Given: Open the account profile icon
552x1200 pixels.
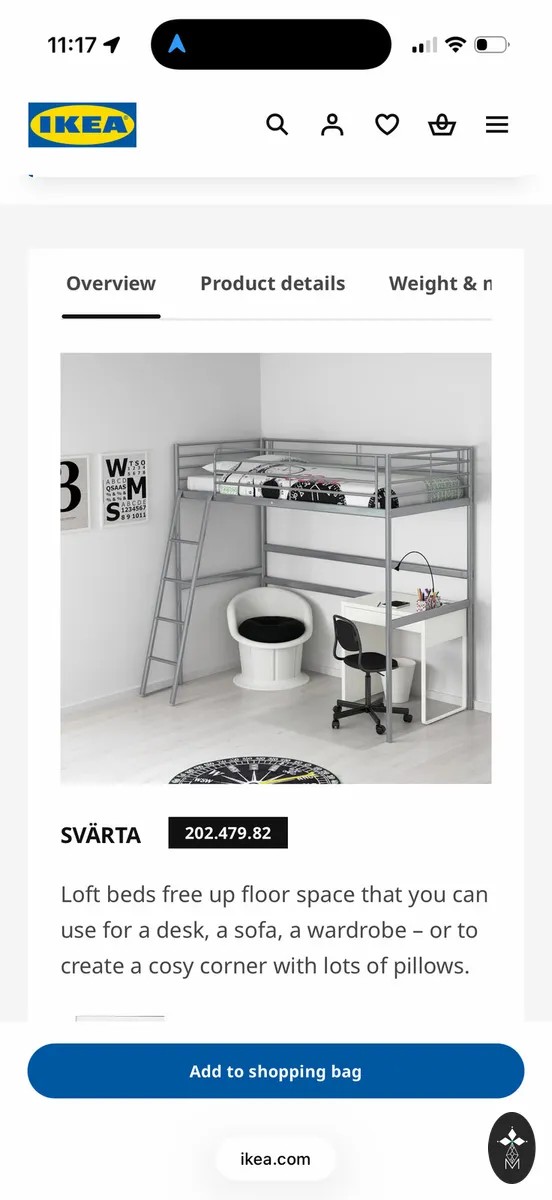Looking at the screenshot, I should click(x=332, y=125).
